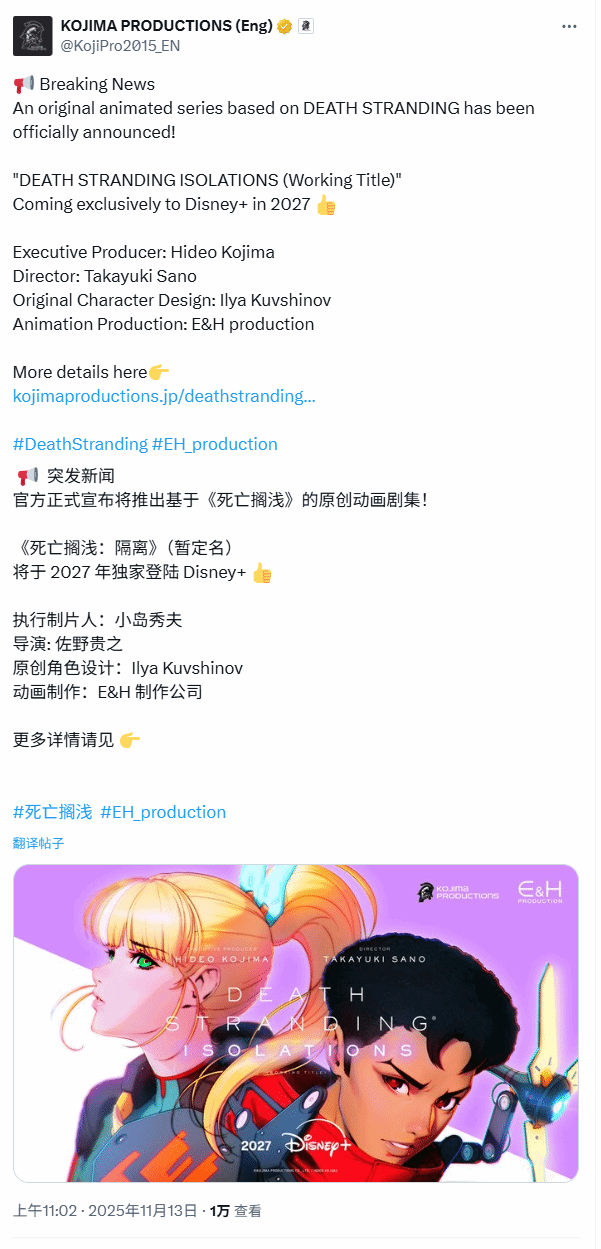The image size is (601, 1249).
Task: Open KOJIMA PRODUCTIONS profile avatar
Action: [33, 35]
